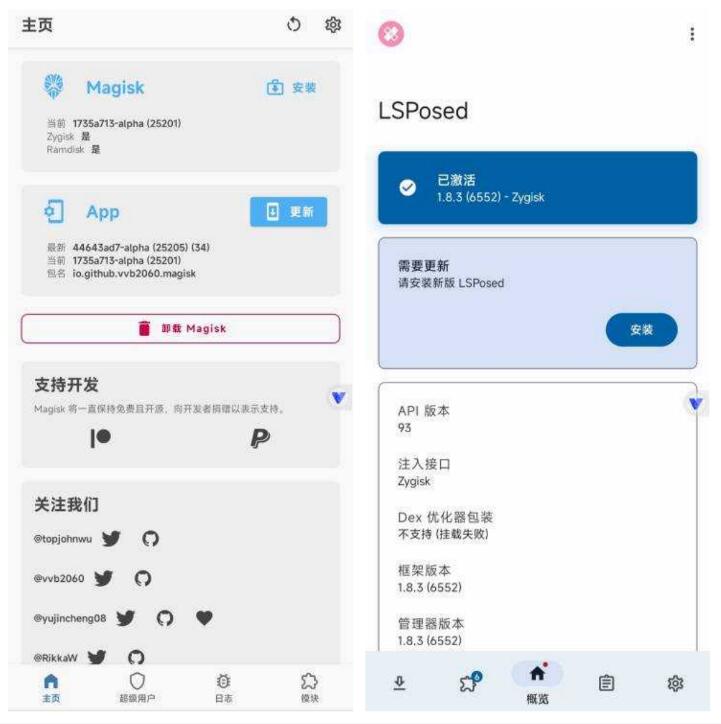Open the LSPosed overflow menu

coord(692,34)
